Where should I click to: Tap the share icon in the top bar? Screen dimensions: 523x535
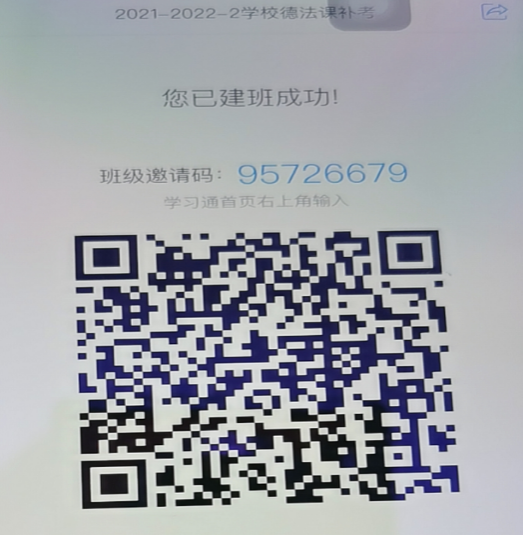[x=494, y=12]
